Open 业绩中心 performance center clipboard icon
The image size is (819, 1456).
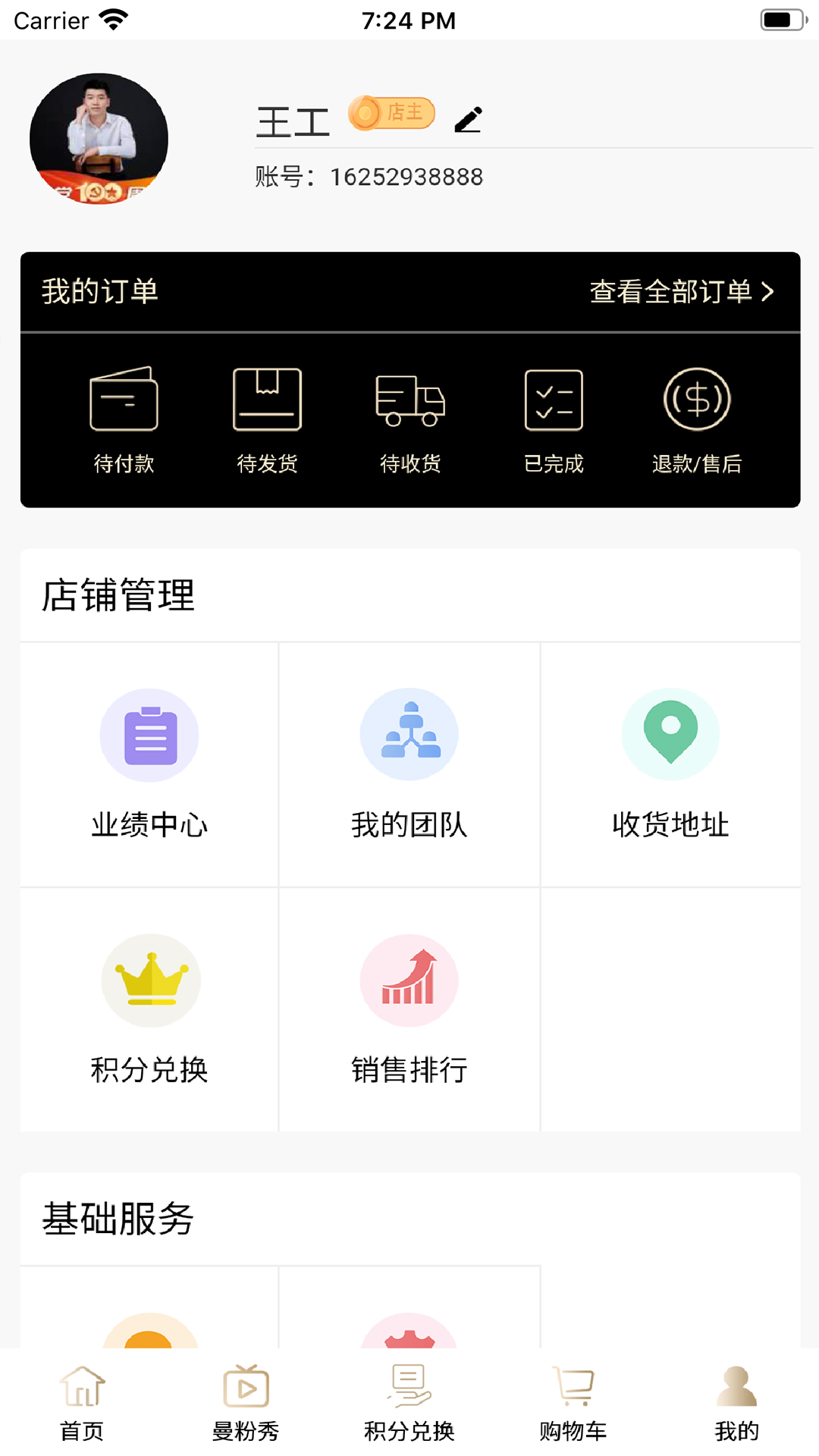149,733
